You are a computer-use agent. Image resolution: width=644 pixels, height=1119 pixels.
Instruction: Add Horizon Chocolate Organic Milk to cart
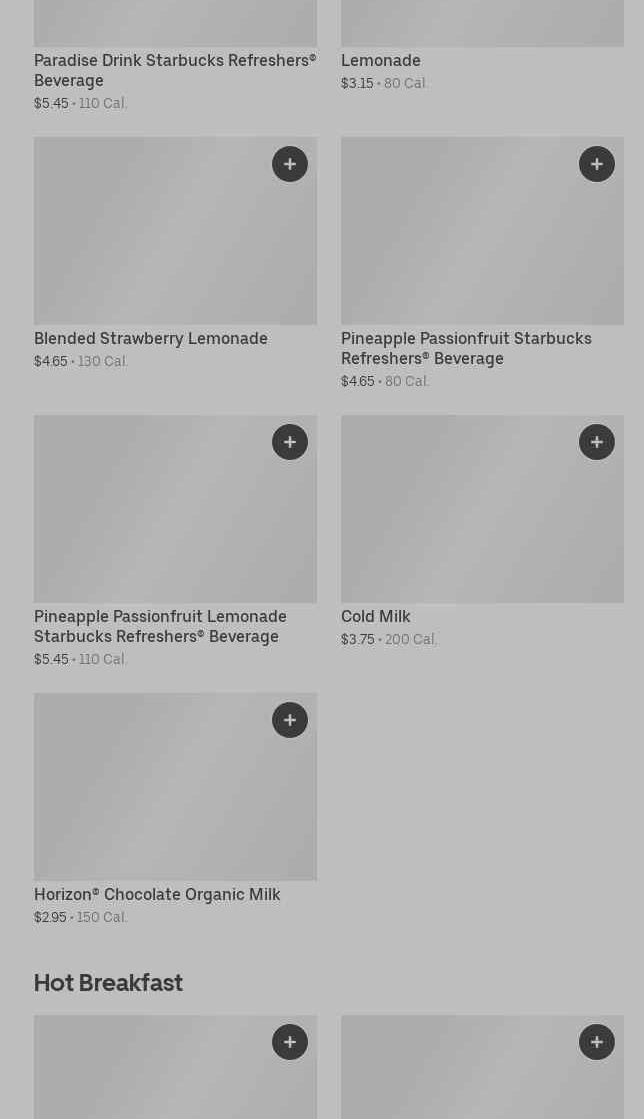pyautogui.click(x=290, y=720)
